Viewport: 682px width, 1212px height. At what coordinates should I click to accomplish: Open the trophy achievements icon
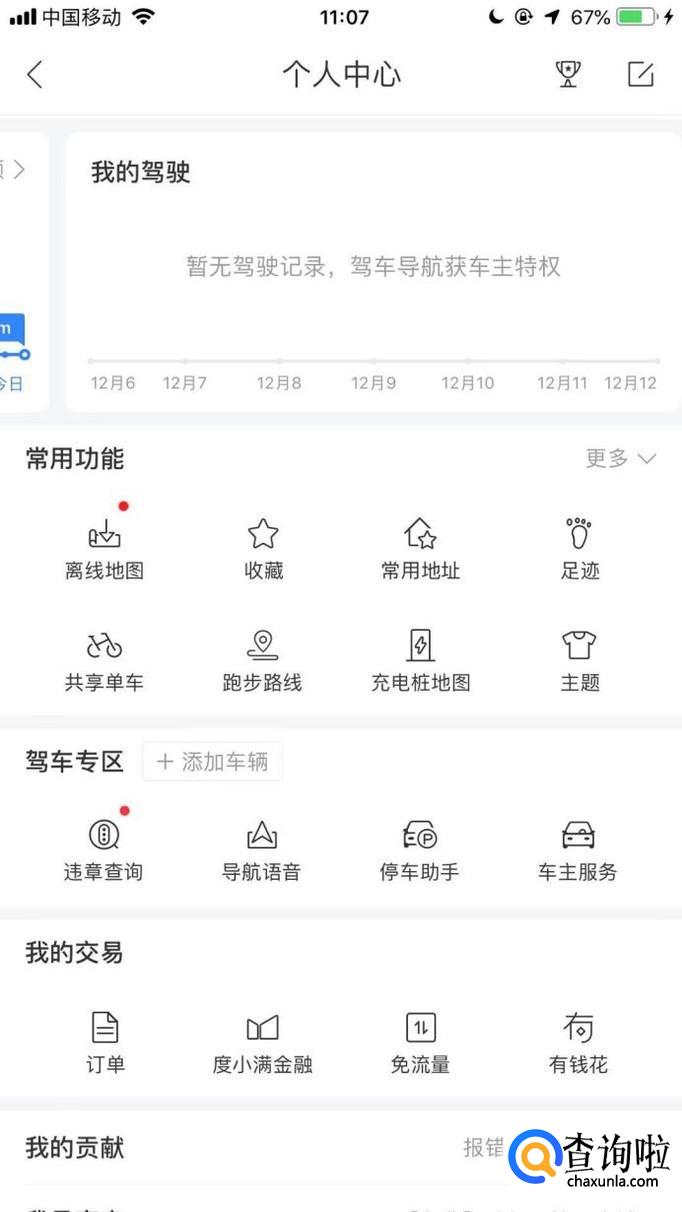(x=568, y=74)
